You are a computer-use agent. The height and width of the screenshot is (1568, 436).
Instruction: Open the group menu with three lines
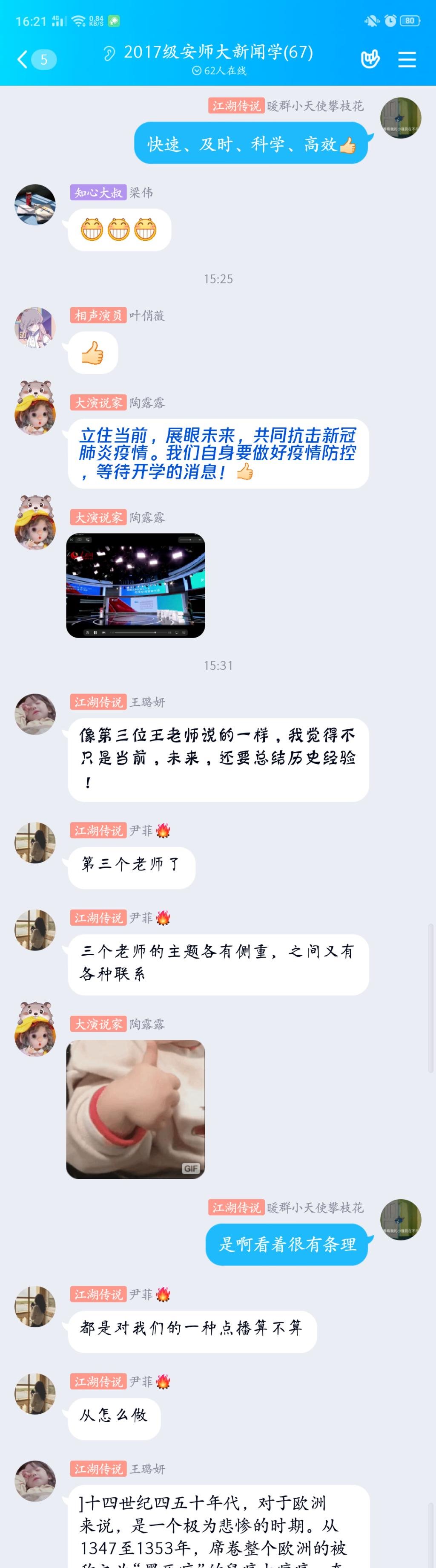pos(407,59)
